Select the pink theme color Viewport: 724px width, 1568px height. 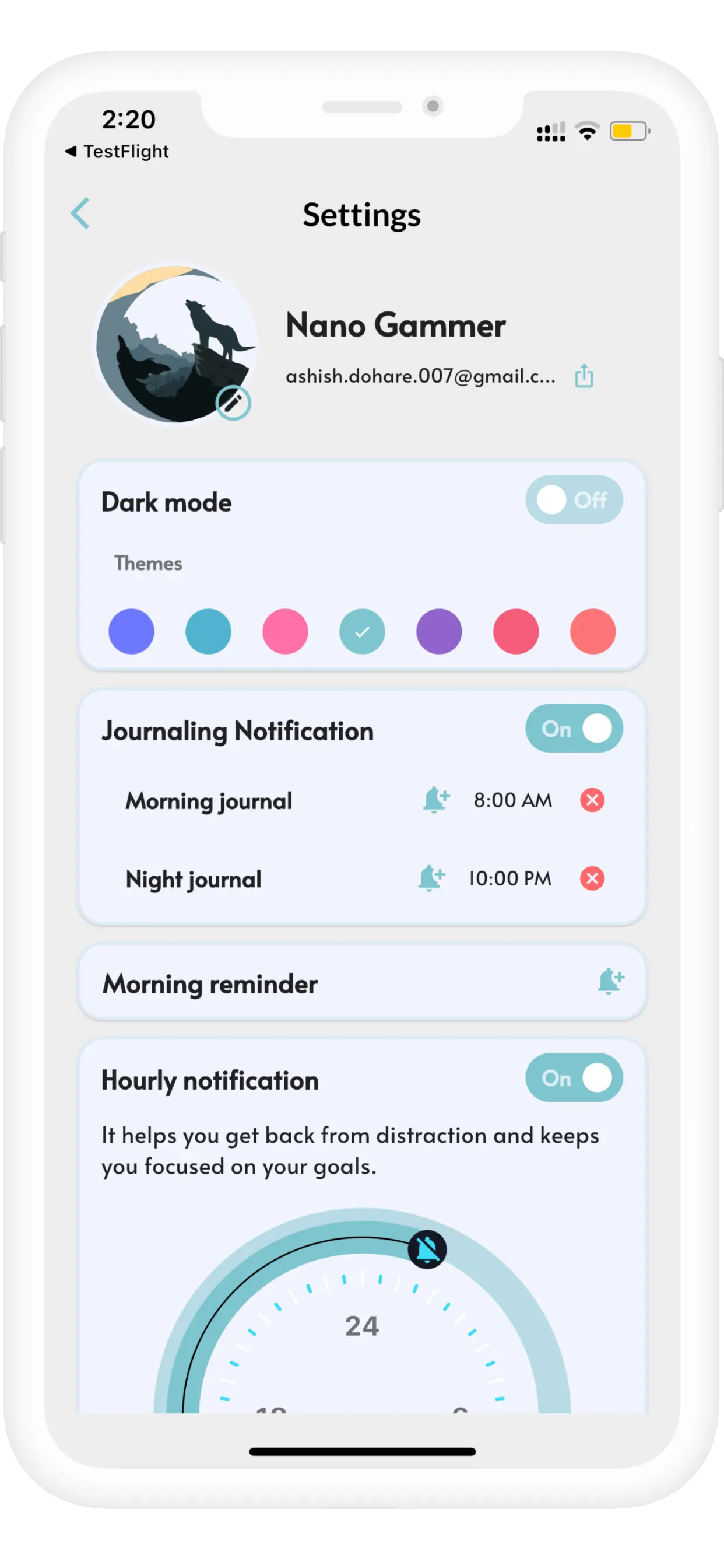[284, 631]
